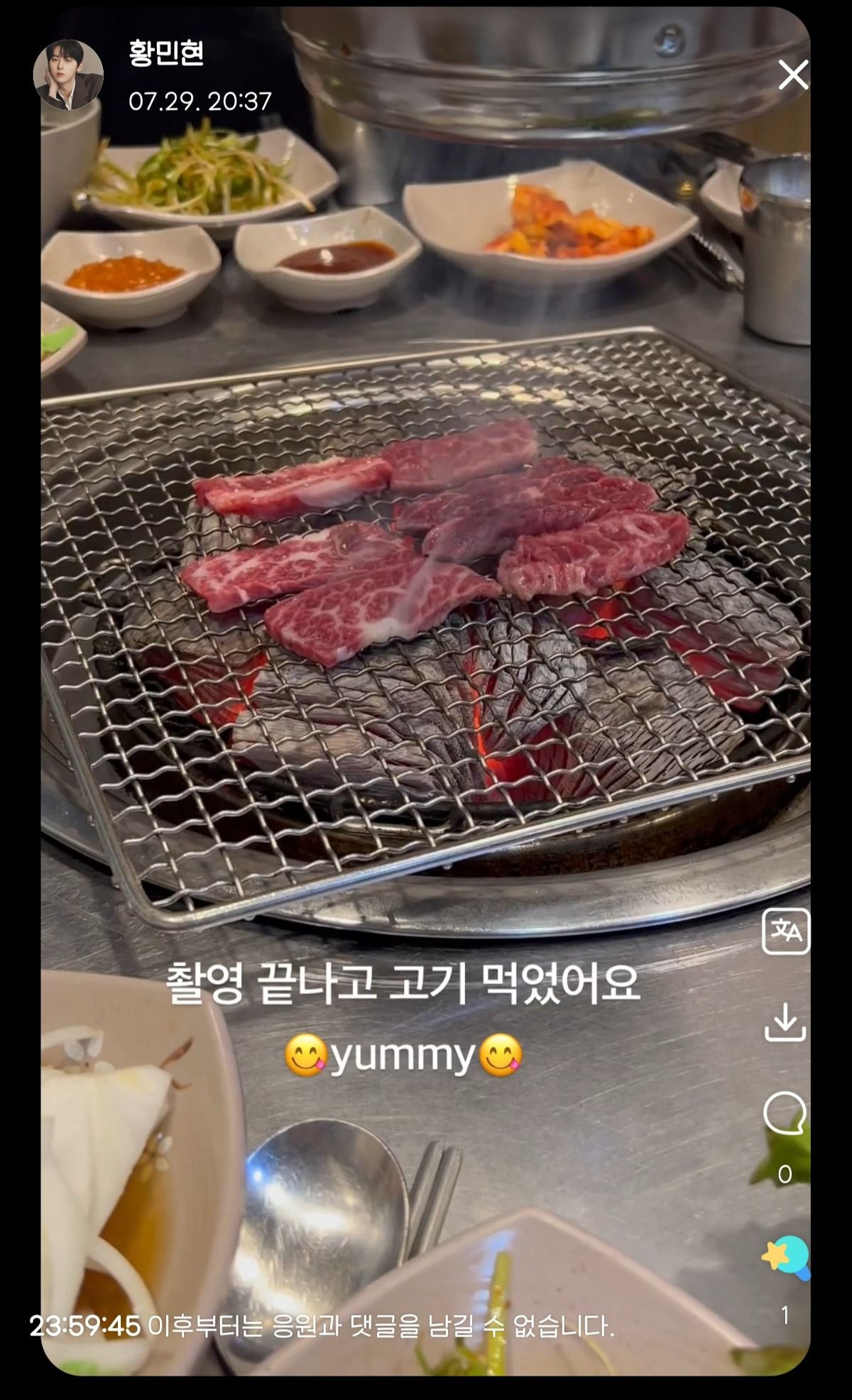Close the story viewer
852x1400 pixels.
(792, 75)
